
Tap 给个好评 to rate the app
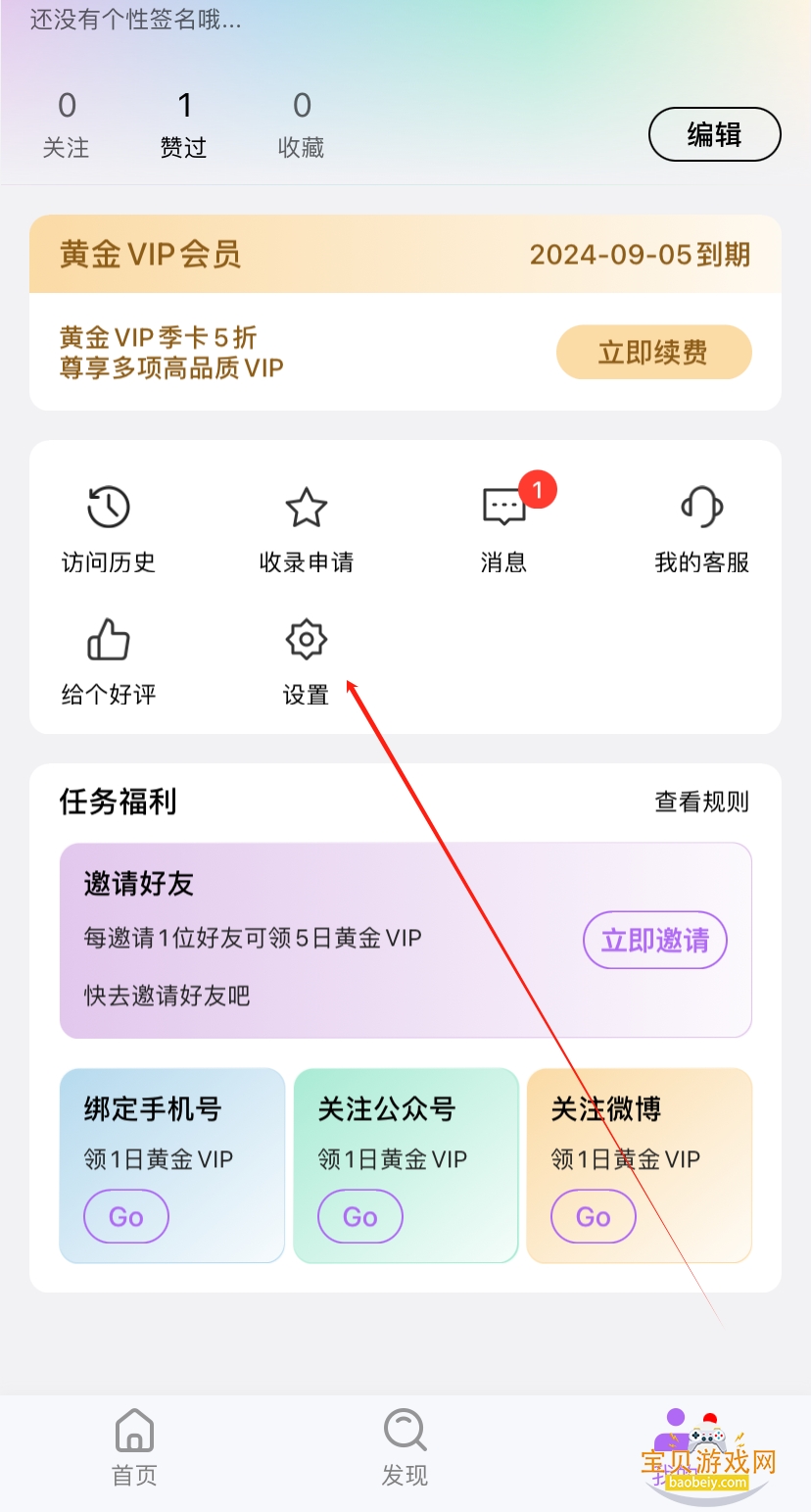(109, 661)
